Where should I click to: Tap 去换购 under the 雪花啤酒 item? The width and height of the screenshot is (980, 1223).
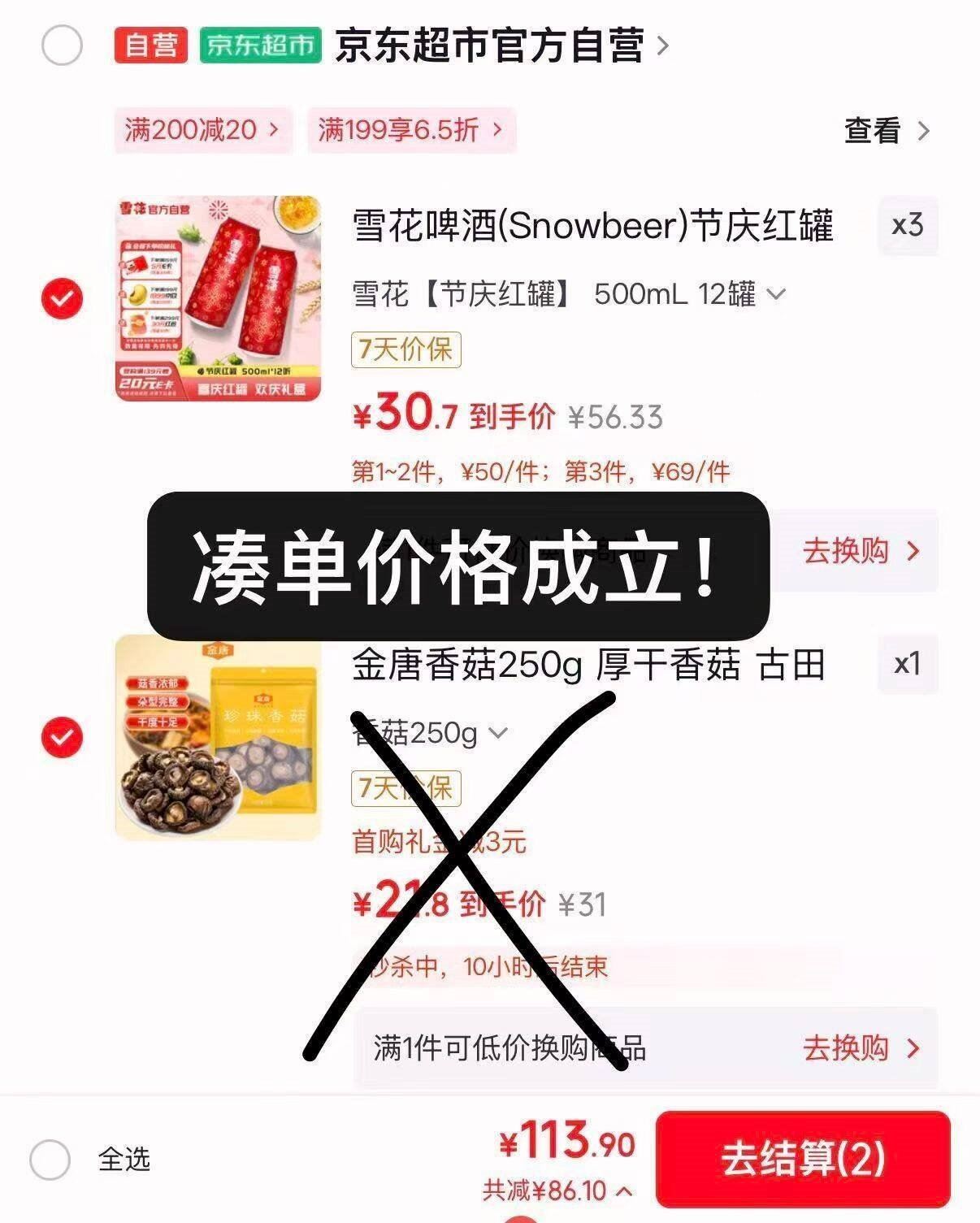tap(861, 550)
